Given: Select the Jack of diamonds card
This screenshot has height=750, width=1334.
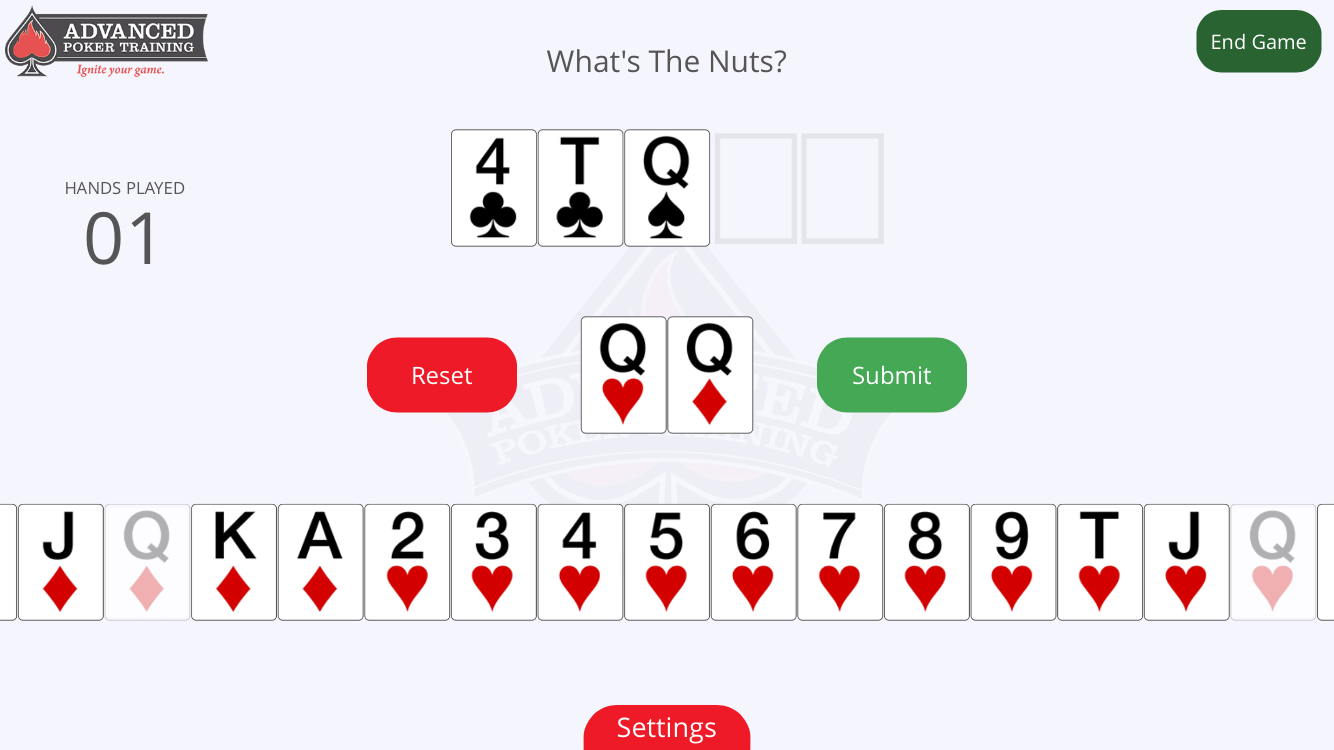Looking at the screenshot, I should point(60,562).
